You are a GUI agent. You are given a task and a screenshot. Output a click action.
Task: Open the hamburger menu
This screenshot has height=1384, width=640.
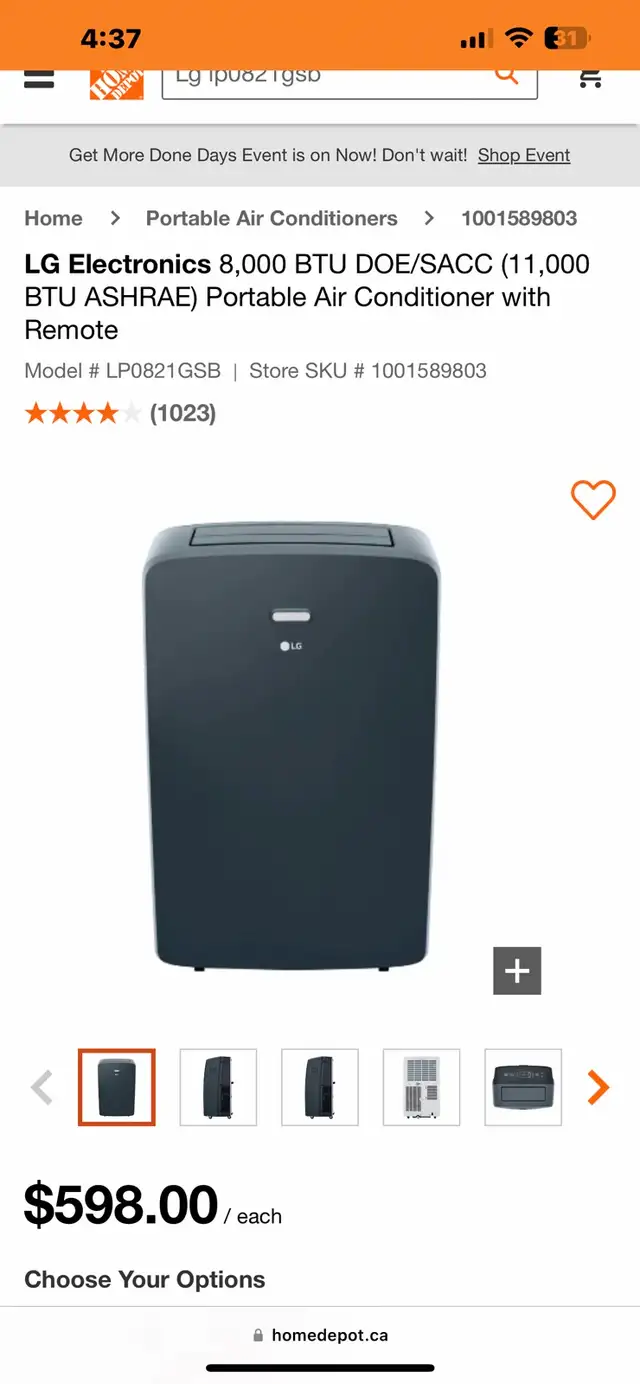click(x=39, y=79)
